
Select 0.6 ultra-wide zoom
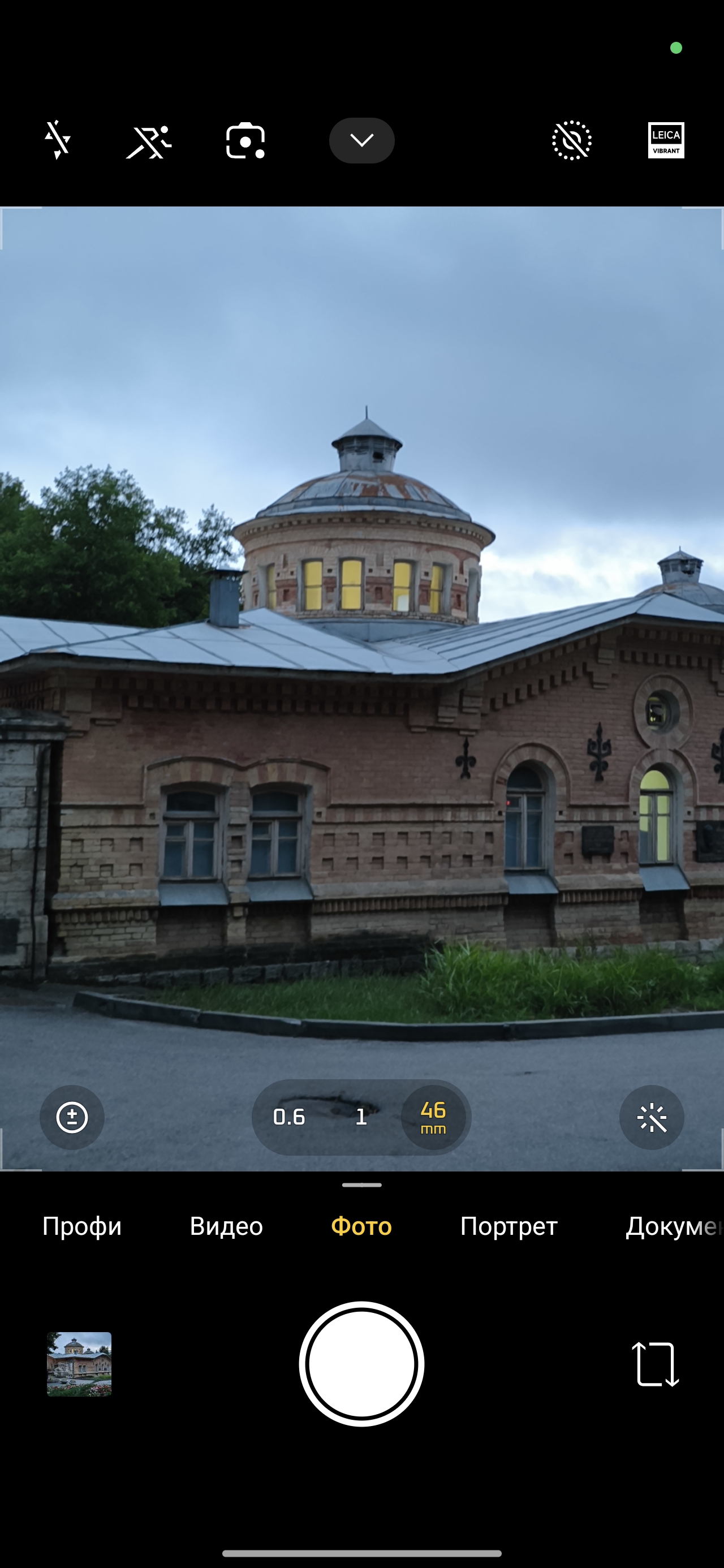[x=288, y=1117]
